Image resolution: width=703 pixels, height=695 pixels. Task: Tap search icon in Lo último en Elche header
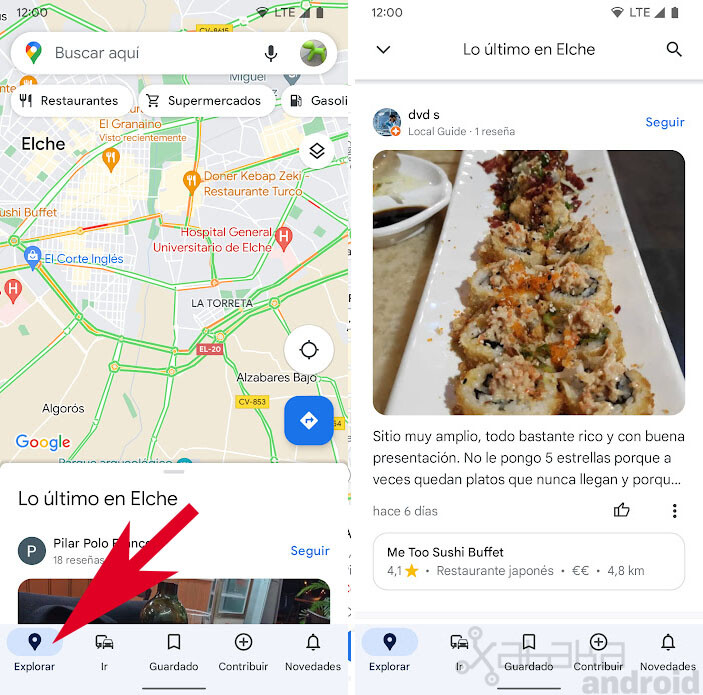[674, 49]
